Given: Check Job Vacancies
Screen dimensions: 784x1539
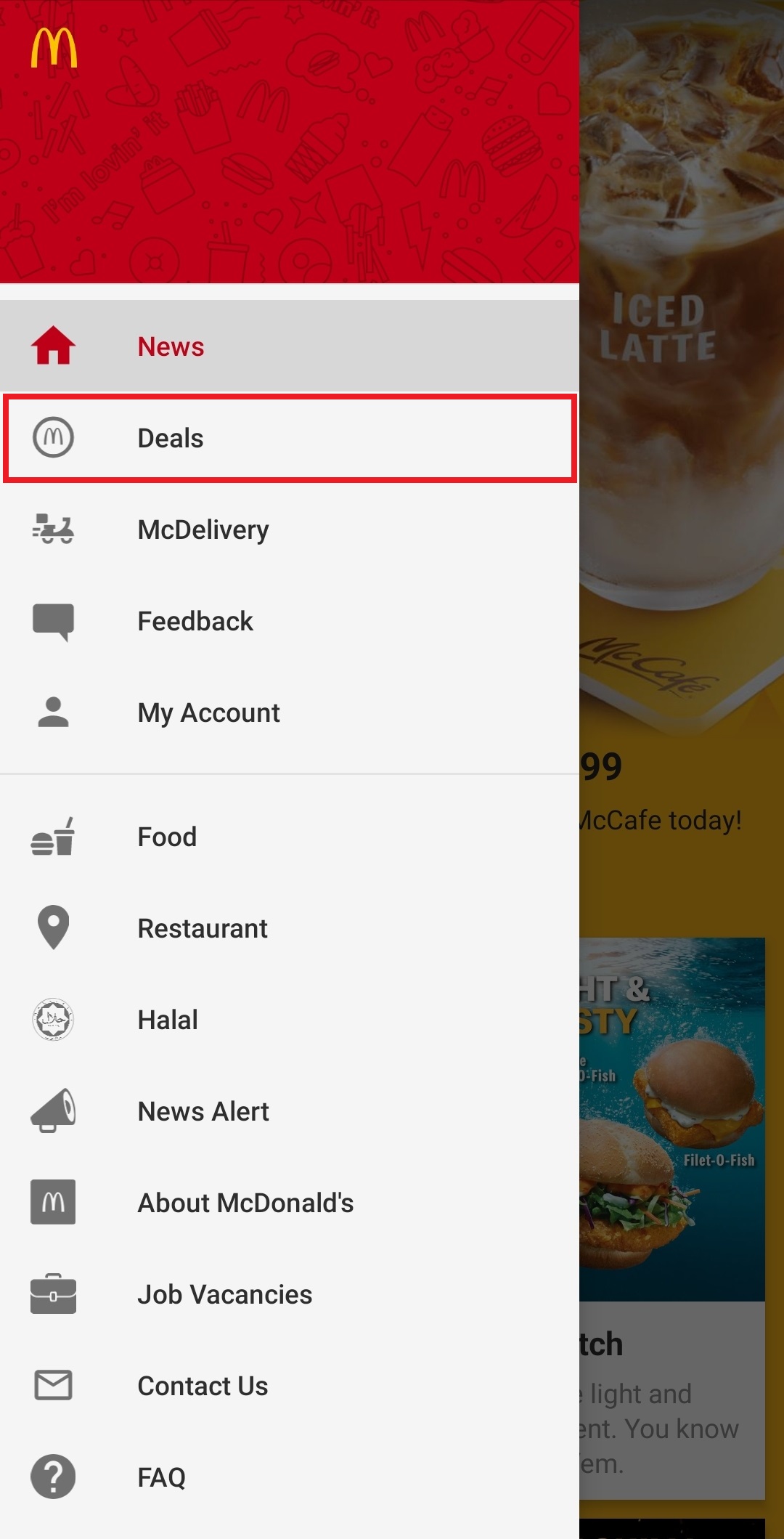Looking at the screenshot, I should pyautogui.click(x=225, y=1294).
